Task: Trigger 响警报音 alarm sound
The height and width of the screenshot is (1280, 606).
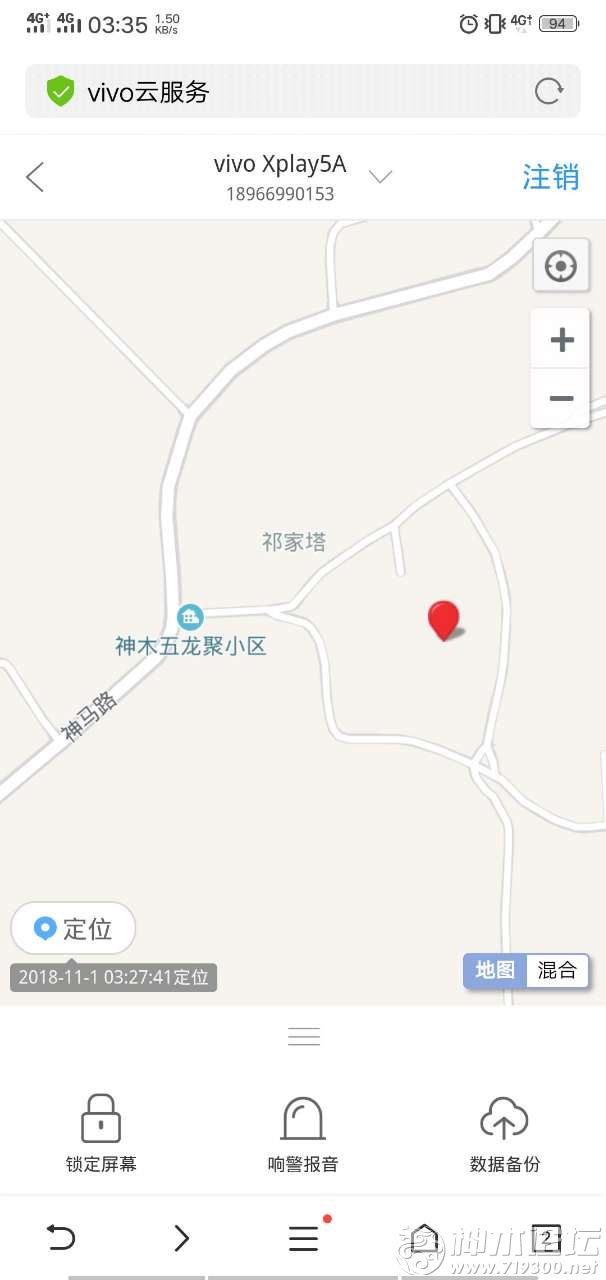Action: coord(303,1132)
